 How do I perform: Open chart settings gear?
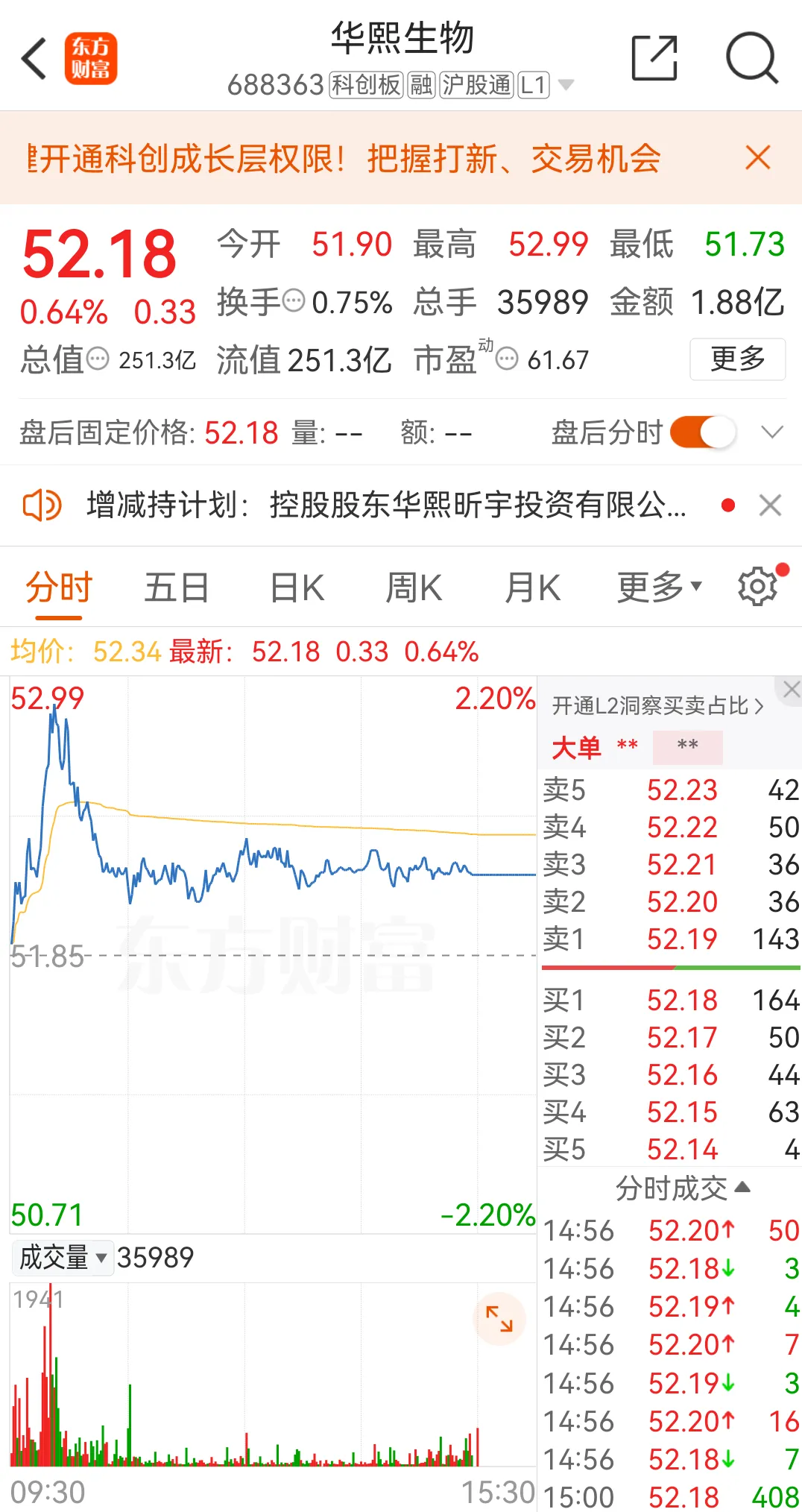tap(758, 587)
